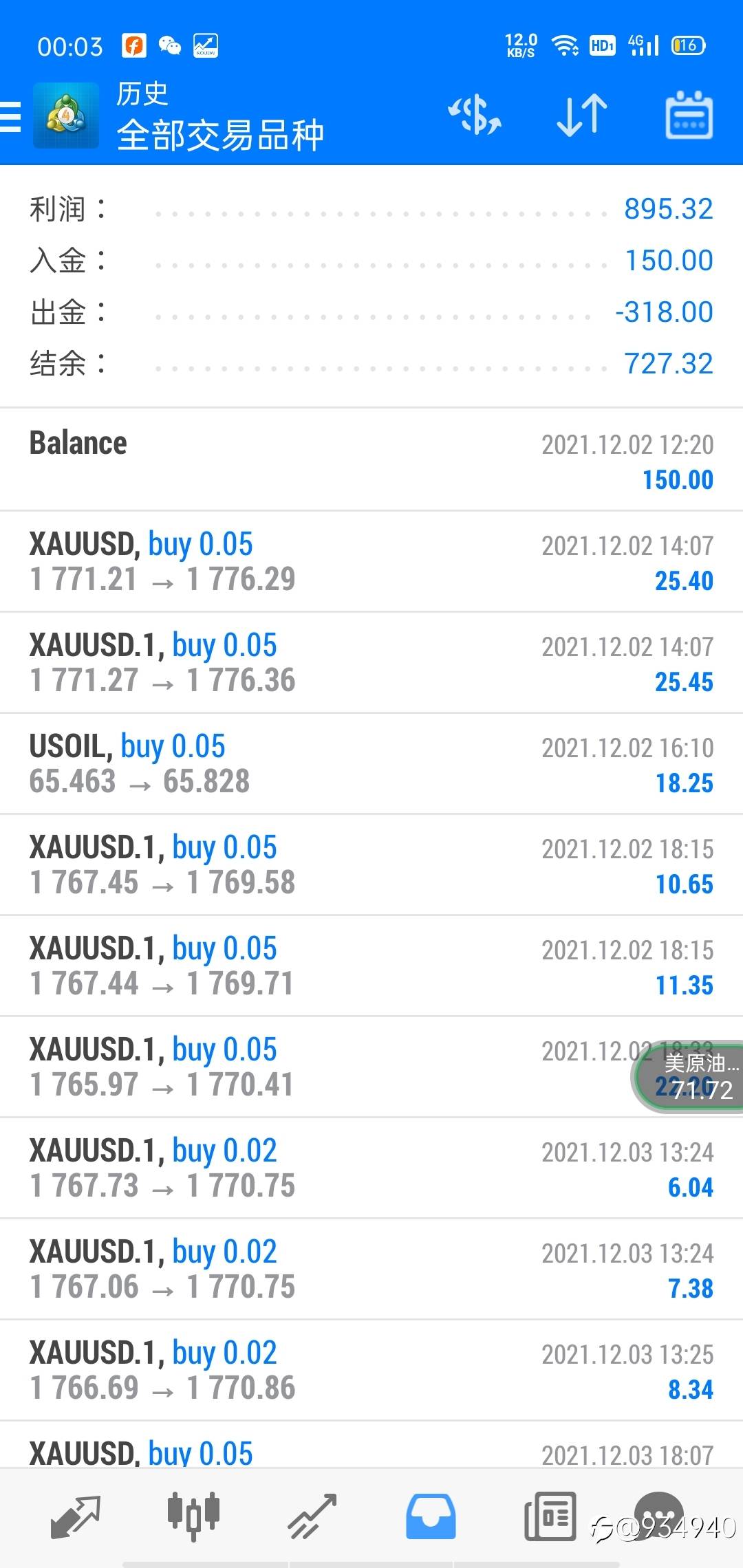Switch to the Quotes tab
Viewport: 743px width, 1568px height.
pos(76,1516)
